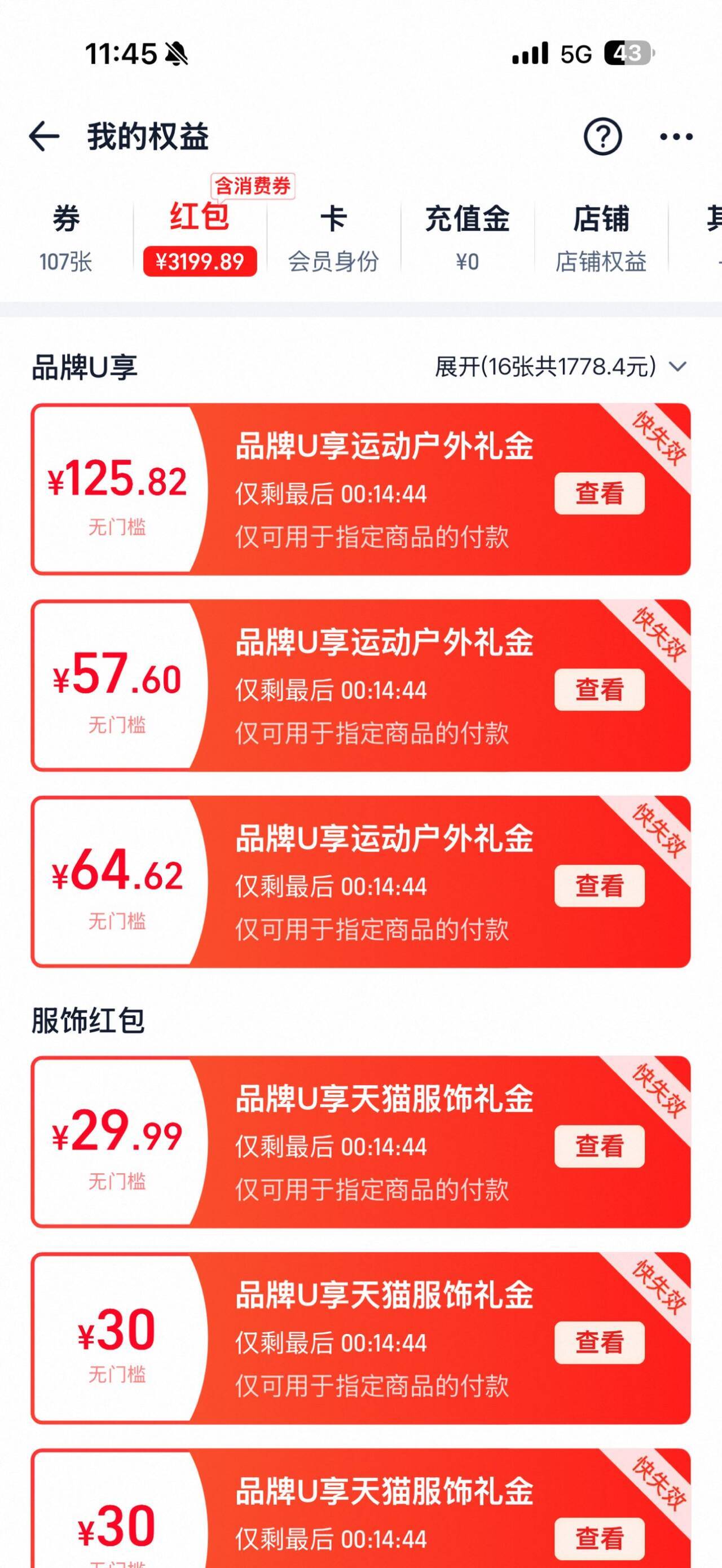Select the 红包 tab
This screenshot has width=722, height=1568.
200,237
